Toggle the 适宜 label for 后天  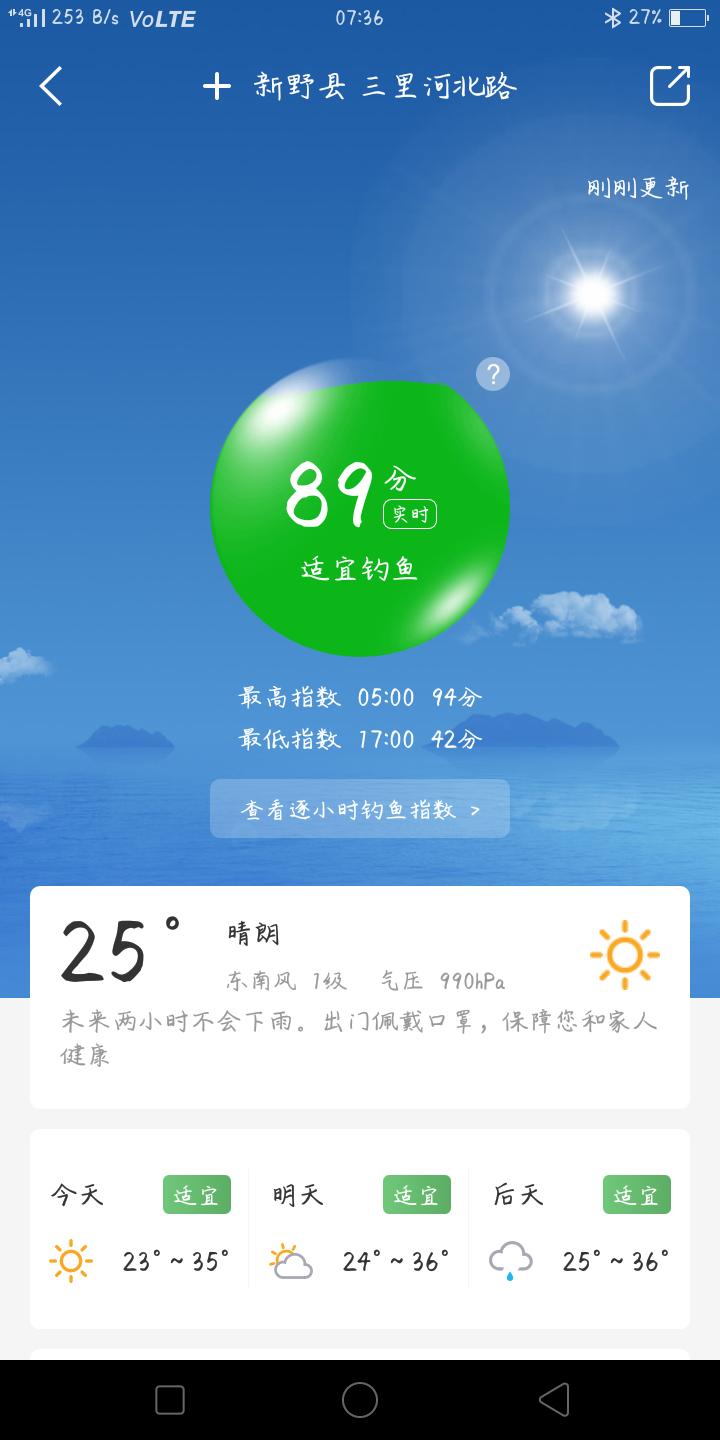[637, 1194]
